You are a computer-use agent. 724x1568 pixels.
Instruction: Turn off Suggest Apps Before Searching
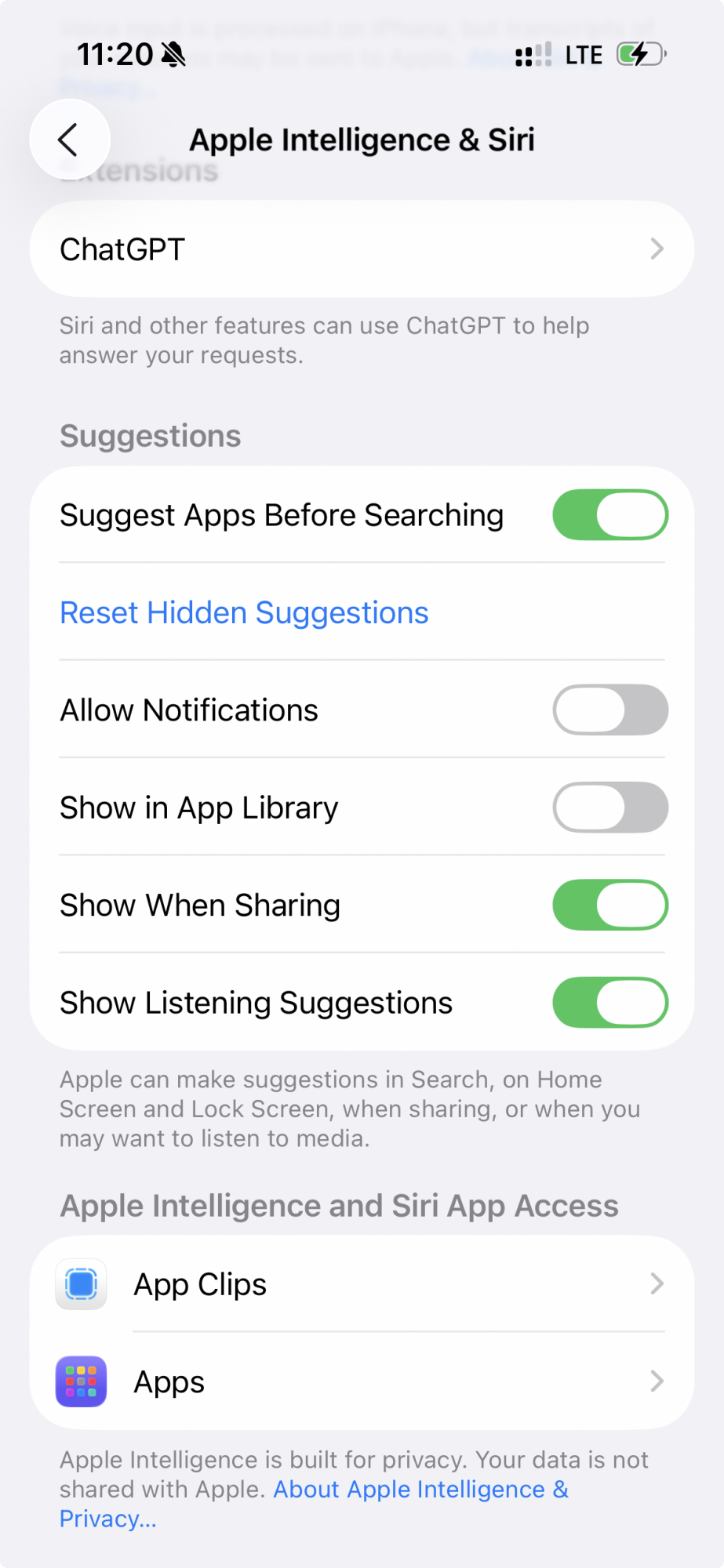click(609, 515)
